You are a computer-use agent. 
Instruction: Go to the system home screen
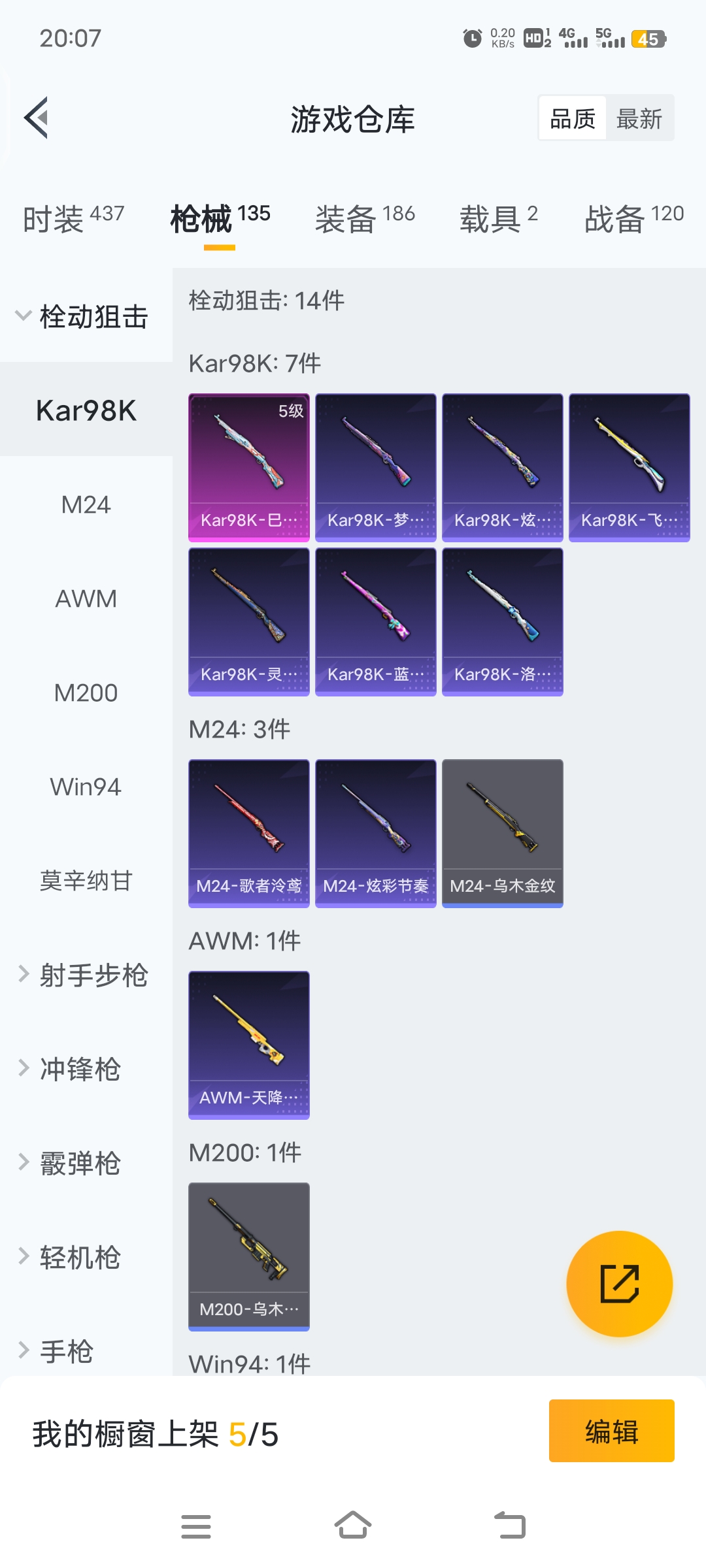[353, 1526]
